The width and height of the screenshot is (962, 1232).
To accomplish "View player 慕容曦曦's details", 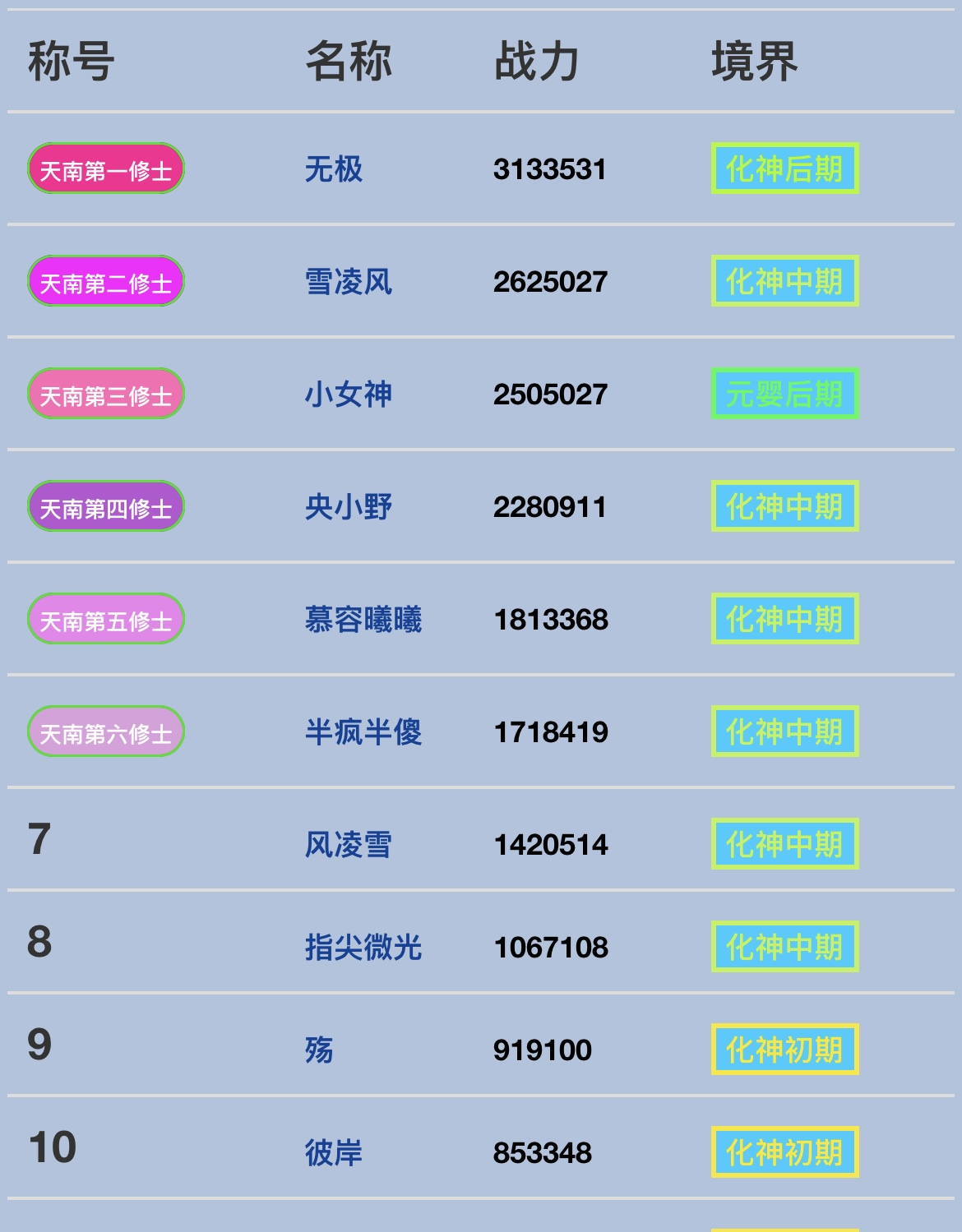I will 363,620.
